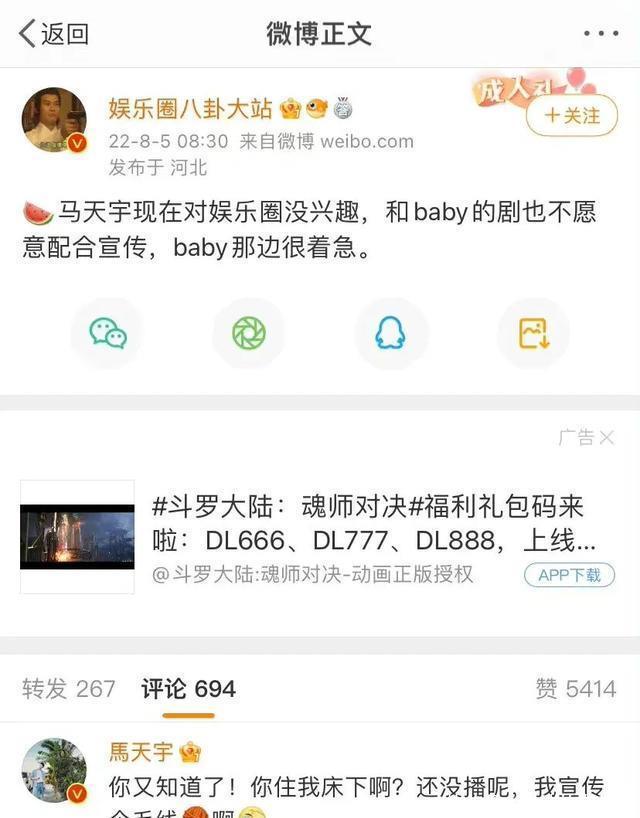Download the app via APP下载 button

click(x=569, y=574)
